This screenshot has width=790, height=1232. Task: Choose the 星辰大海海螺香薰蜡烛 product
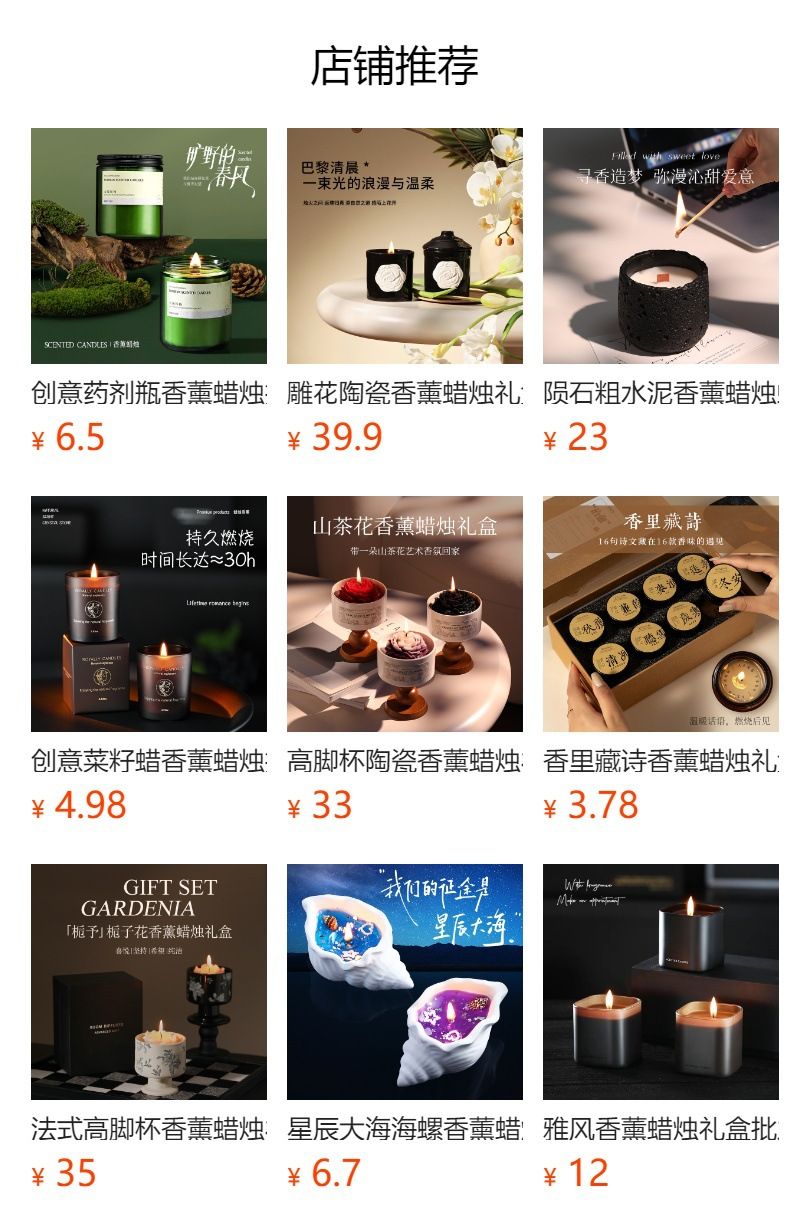point(405,982)
